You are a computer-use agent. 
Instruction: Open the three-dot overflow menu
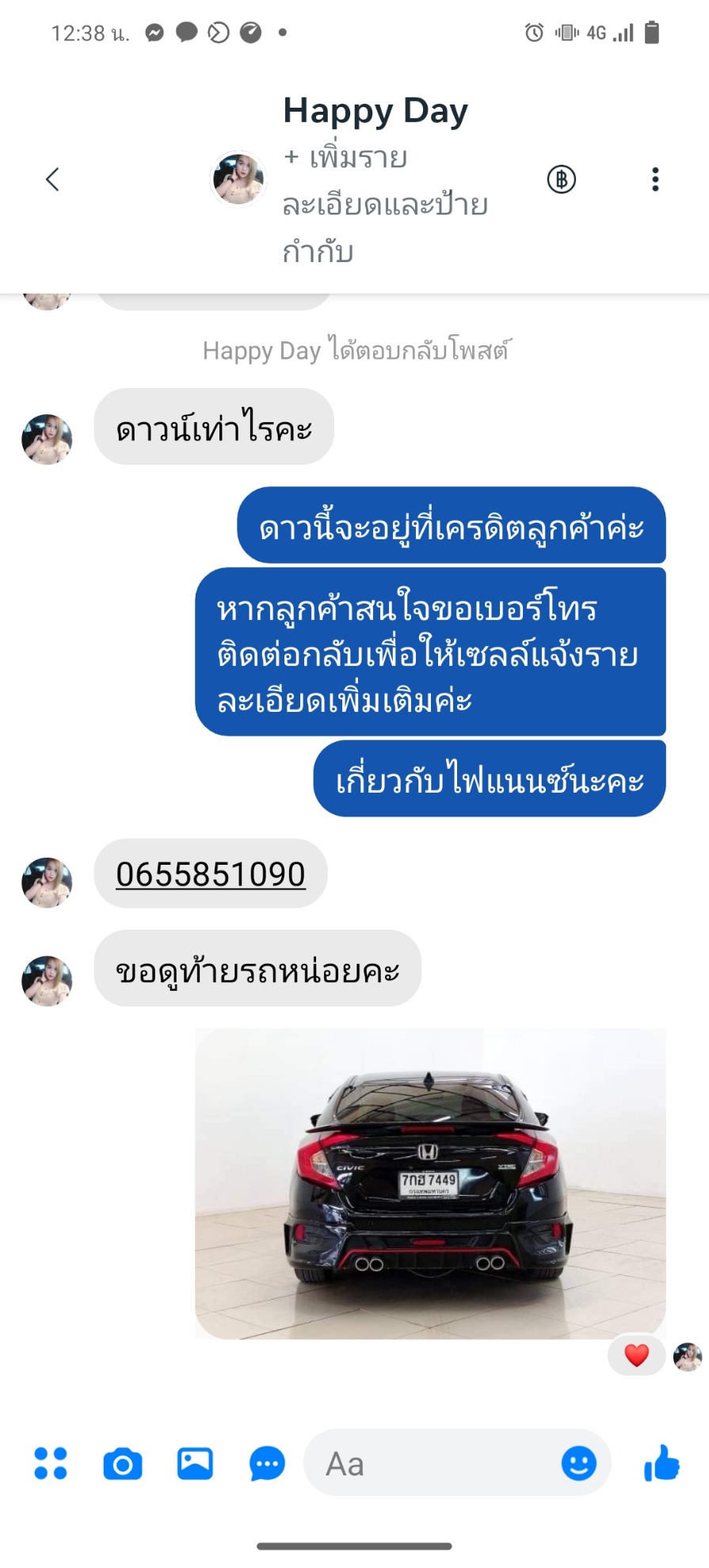point(655,179)
